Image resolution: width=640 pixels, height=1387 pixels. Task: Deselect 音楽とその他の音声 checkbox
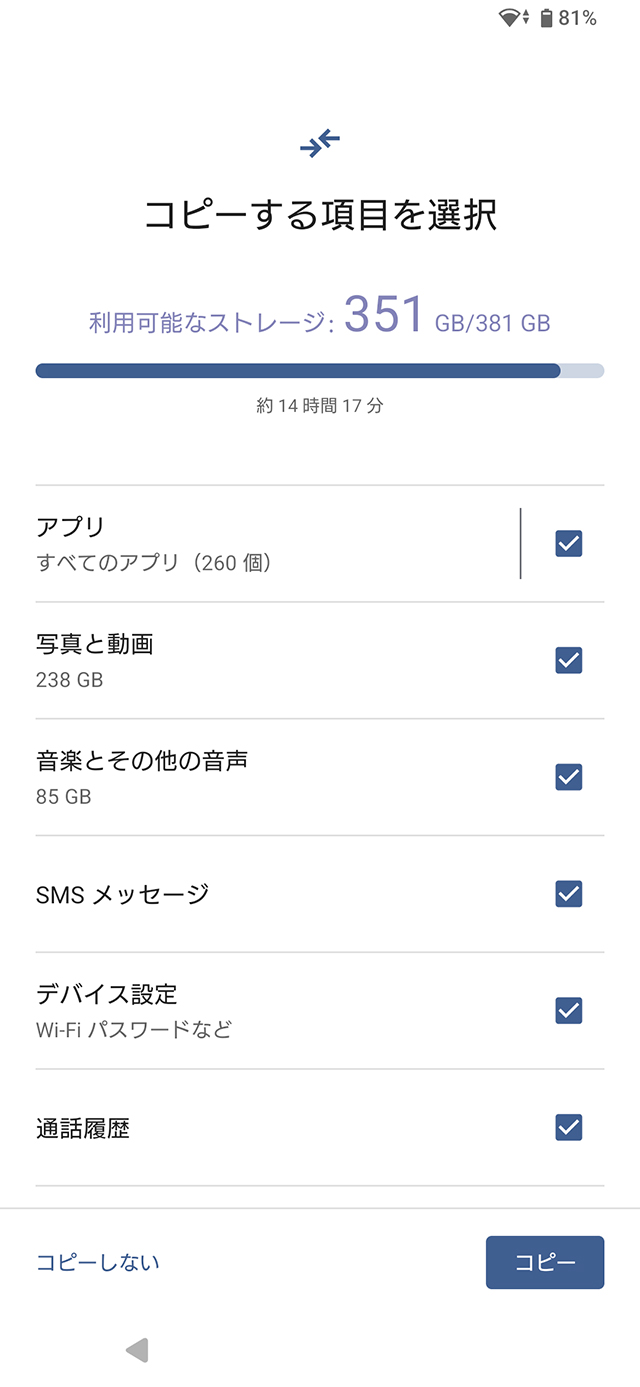pyautogui.click(x=568, y=777)
